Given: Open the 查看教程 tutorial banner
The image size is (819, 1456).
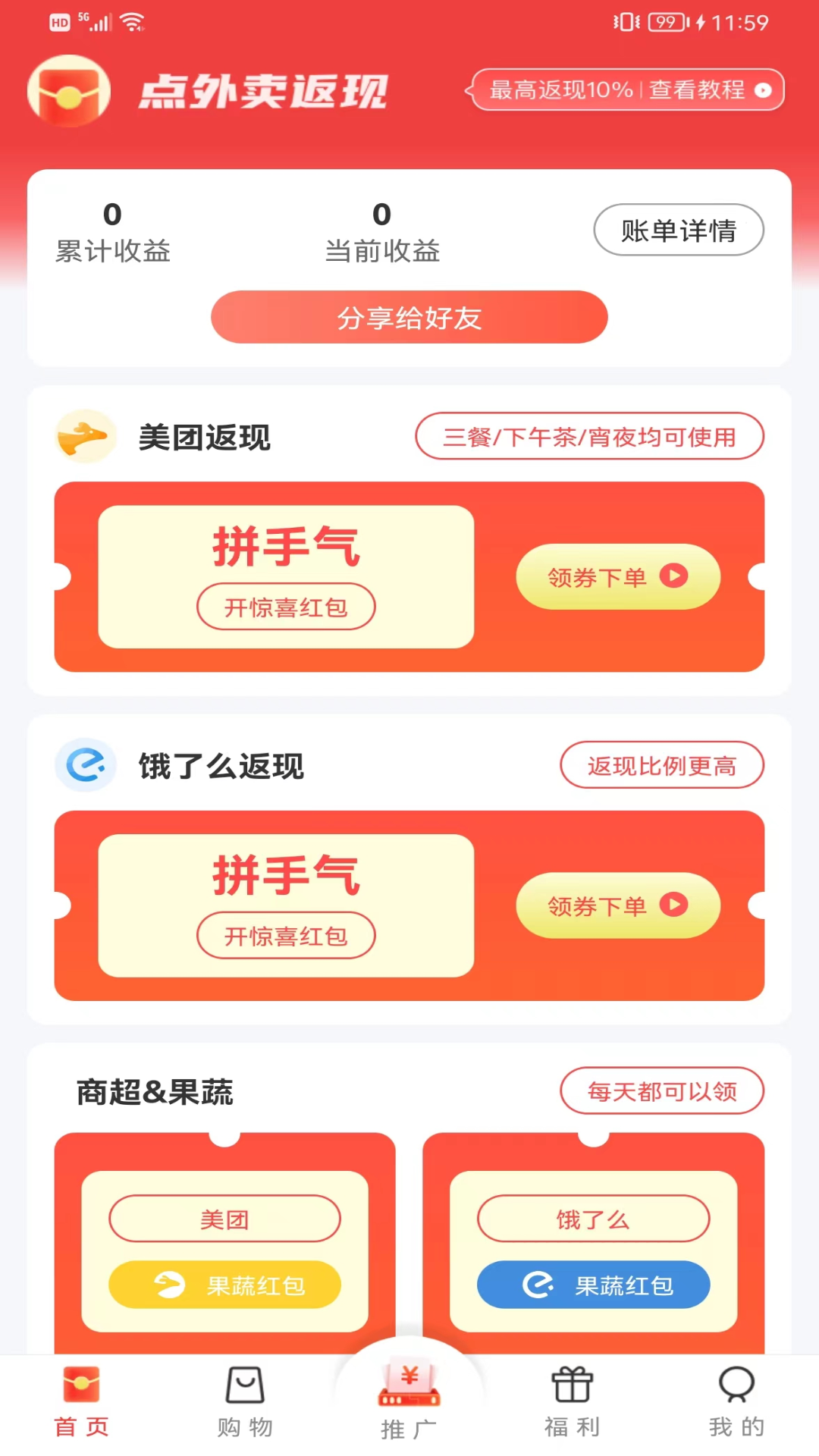Looking at the screenshot, I should coord(626,90).
